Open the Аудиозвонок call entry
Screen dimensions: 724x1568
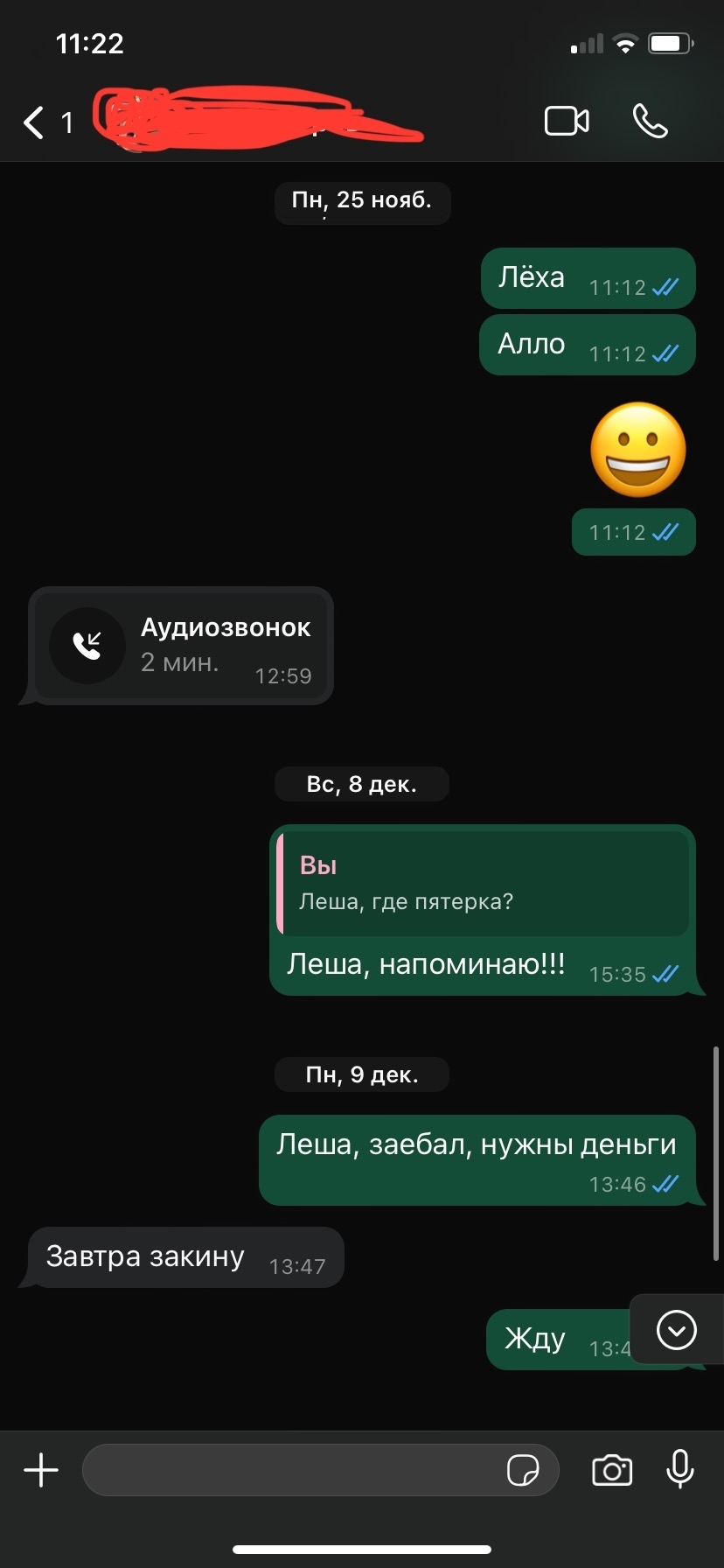point(180,646)
